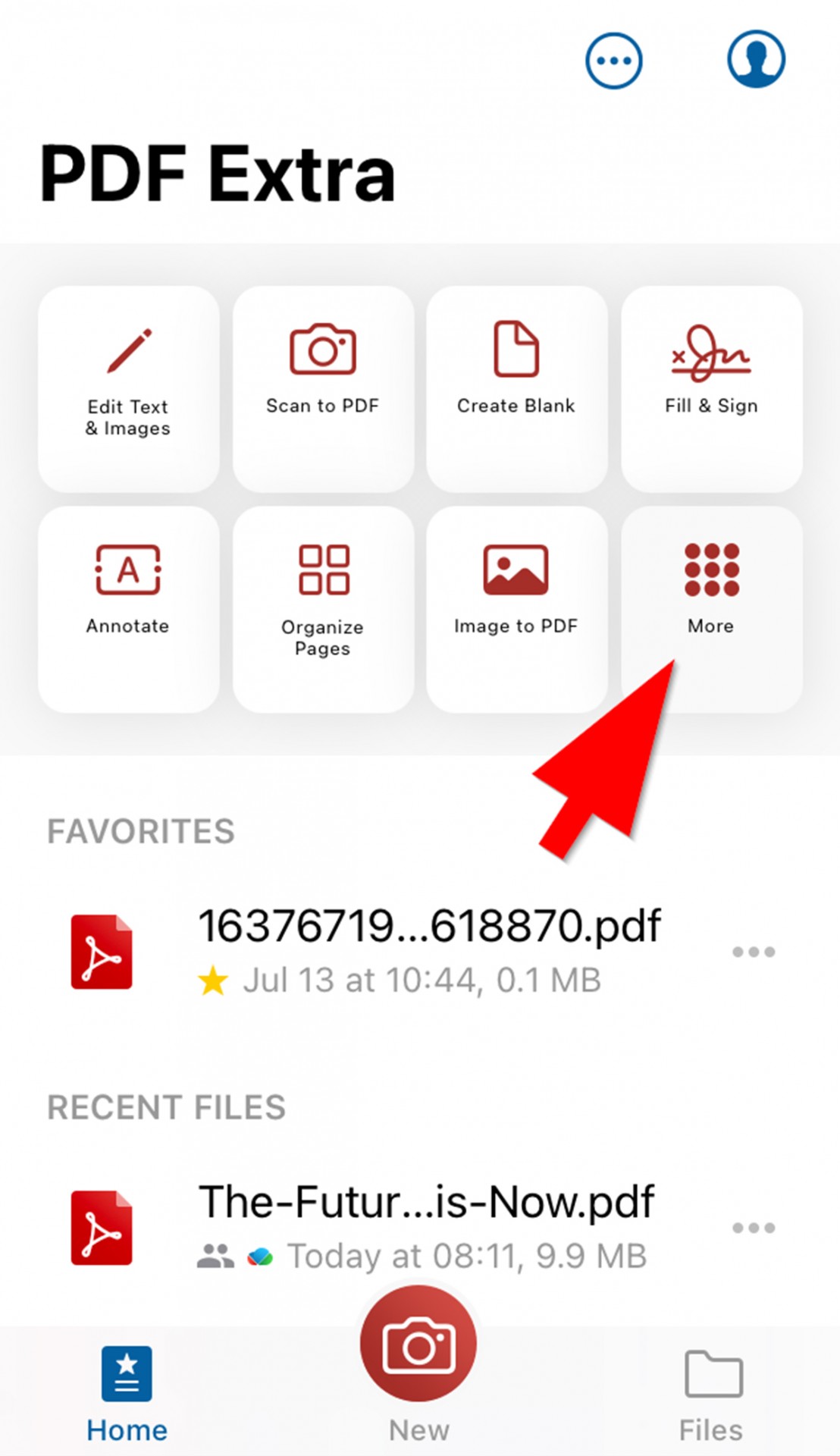Open the profile account icon
The width and height of the screenshot is (840, 1456).
point(755,61)
